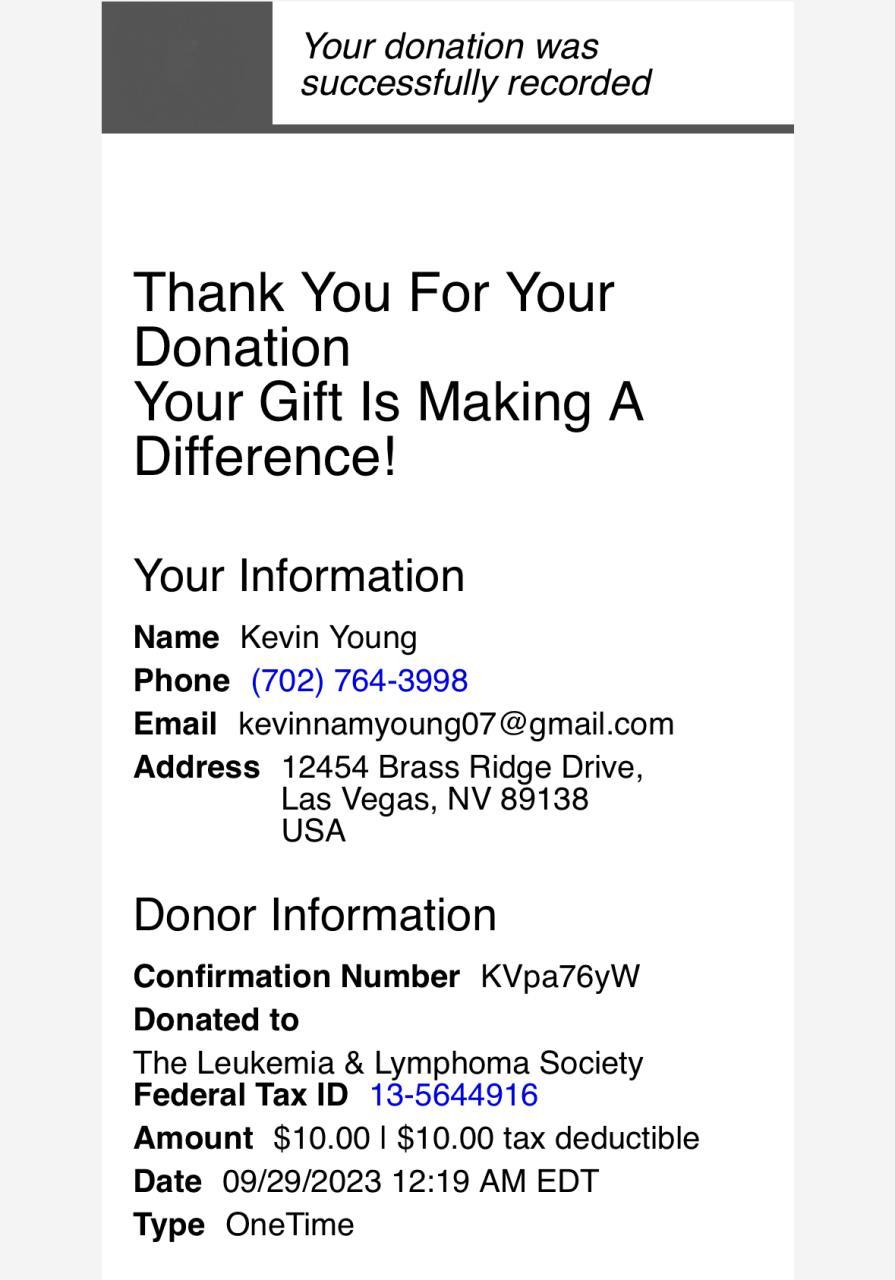Call the phone number (702) 764-3998
The width and height of the screenshot is (895, 1280).
(359, 681)
